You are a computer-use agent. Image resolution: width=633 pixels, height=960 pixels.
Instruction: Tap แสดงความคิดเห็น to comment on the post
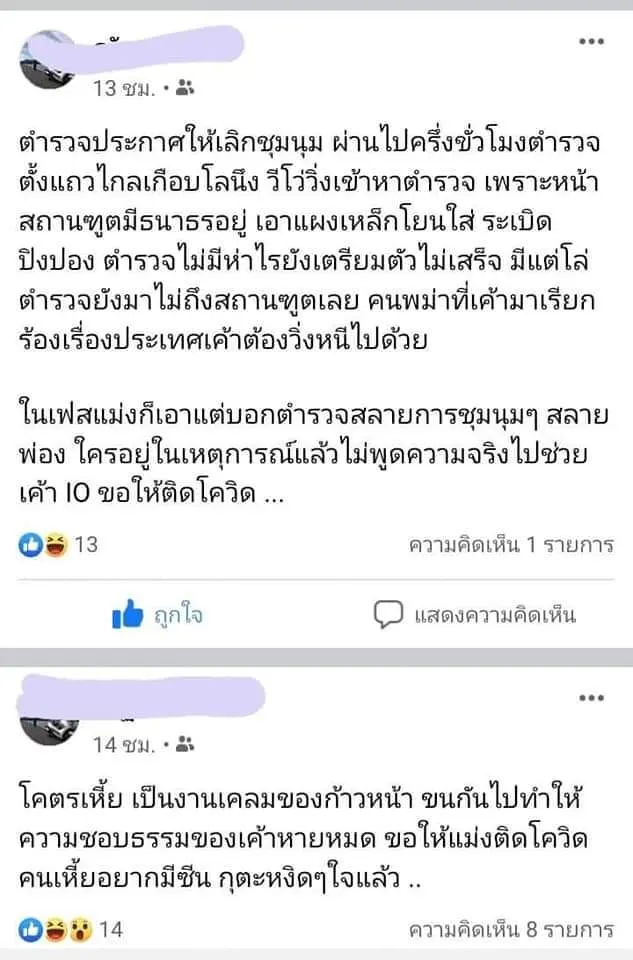(x=475, y=615)
